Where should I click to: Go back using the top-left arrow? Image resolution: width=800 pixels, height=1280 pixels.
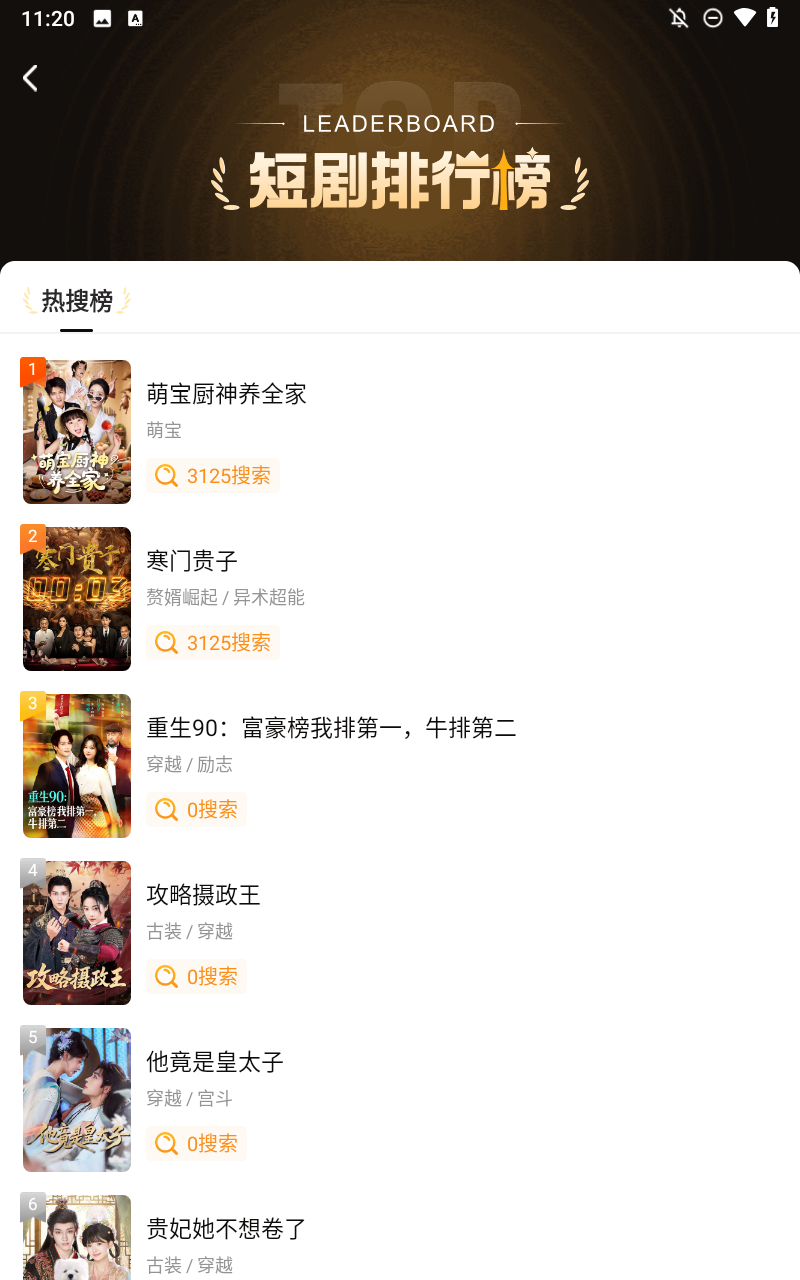pyautogui.click(x=31, y=78)
